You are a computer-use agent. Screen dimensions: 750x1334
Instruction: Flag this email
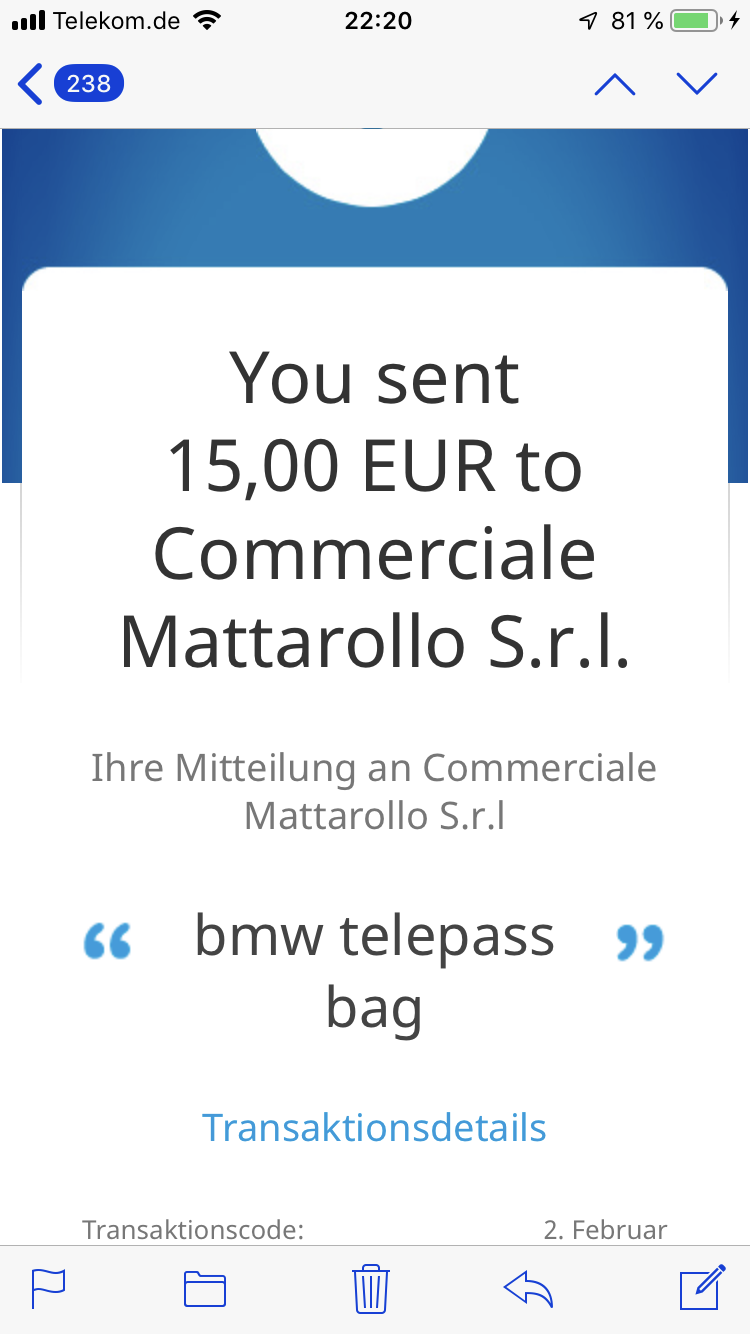(x=48, y=1288)
